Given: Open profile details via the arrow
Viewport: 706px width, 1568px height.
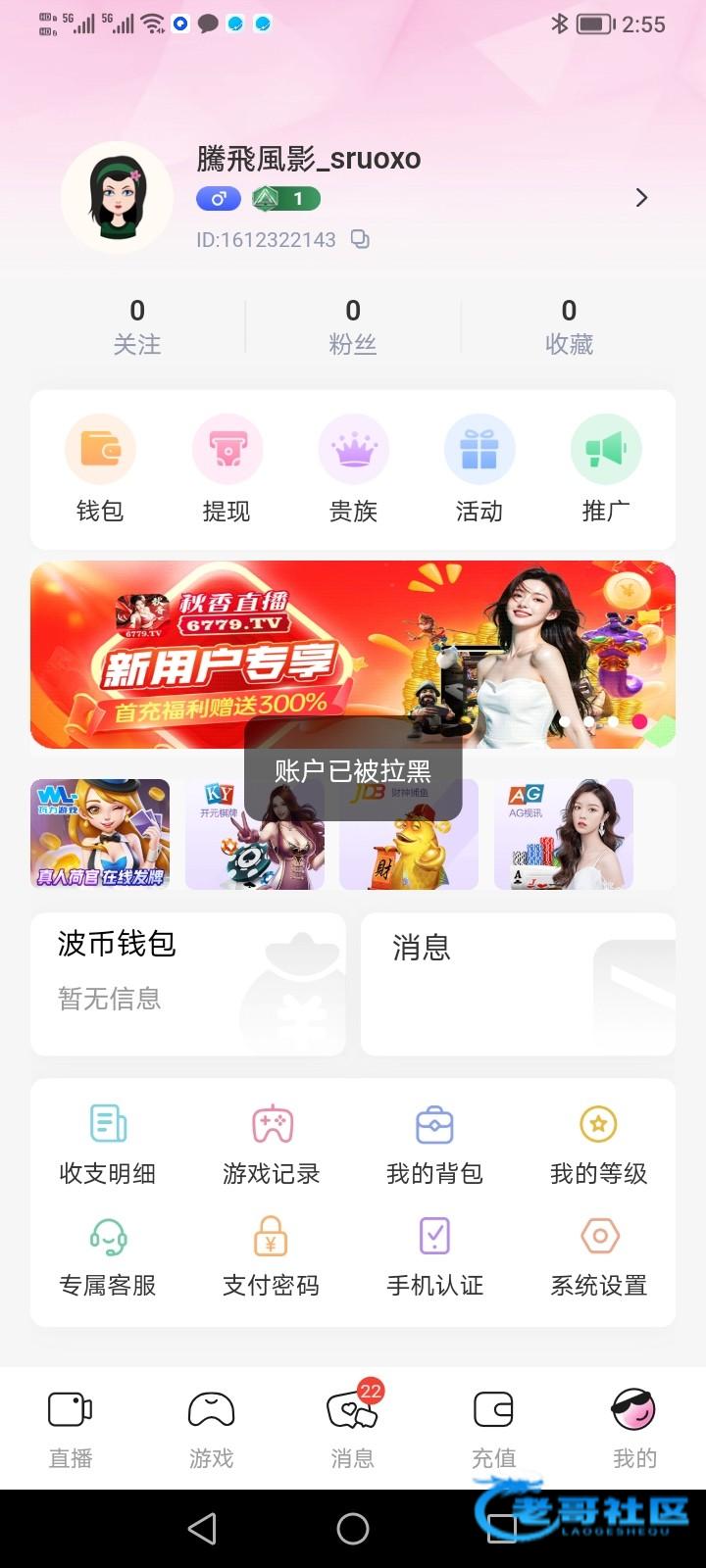Looking at the screenshot, I should [x=641, y=198].
